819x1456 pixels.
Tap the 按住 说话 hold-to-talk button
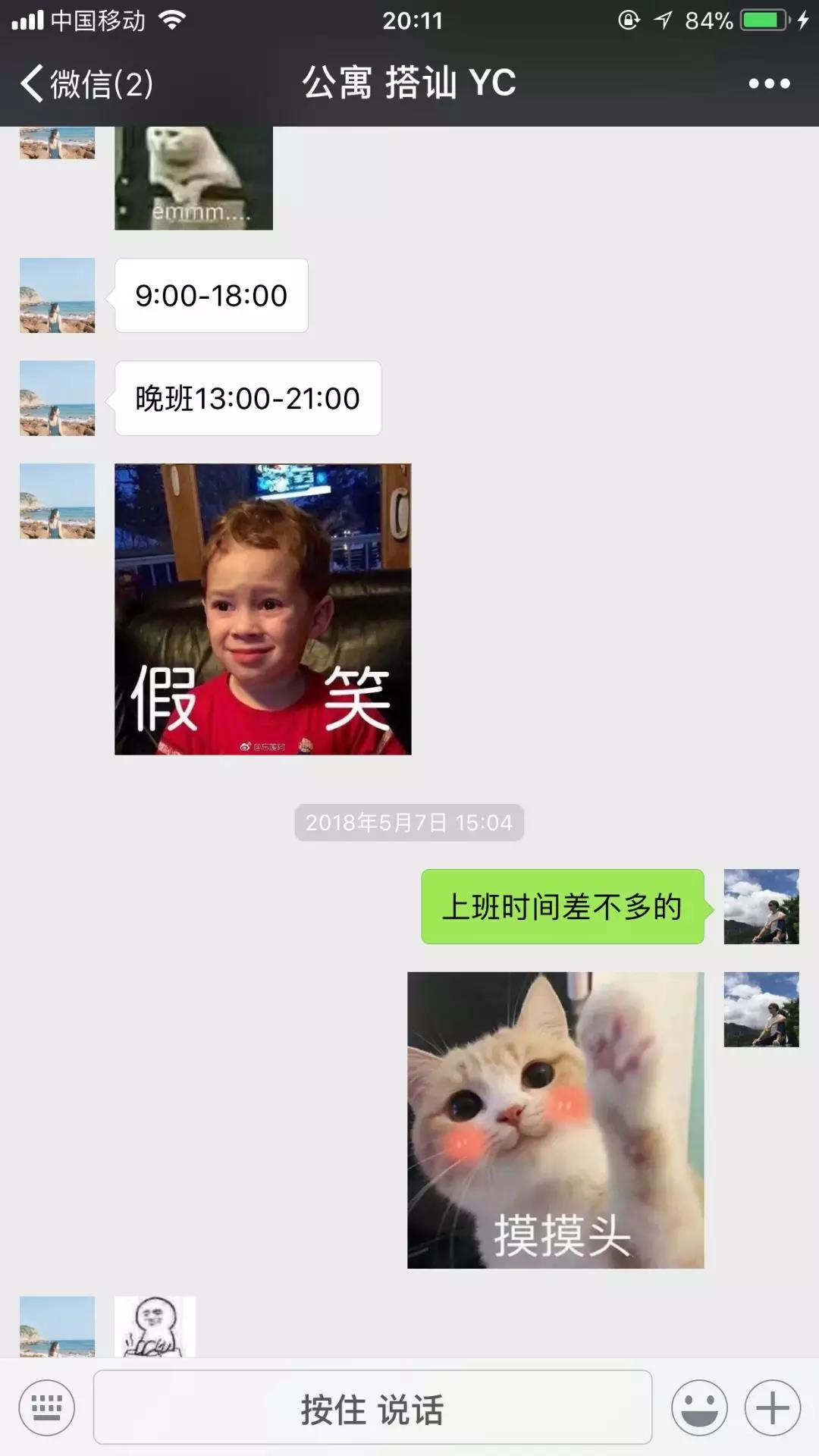[x=372, y=1408]
